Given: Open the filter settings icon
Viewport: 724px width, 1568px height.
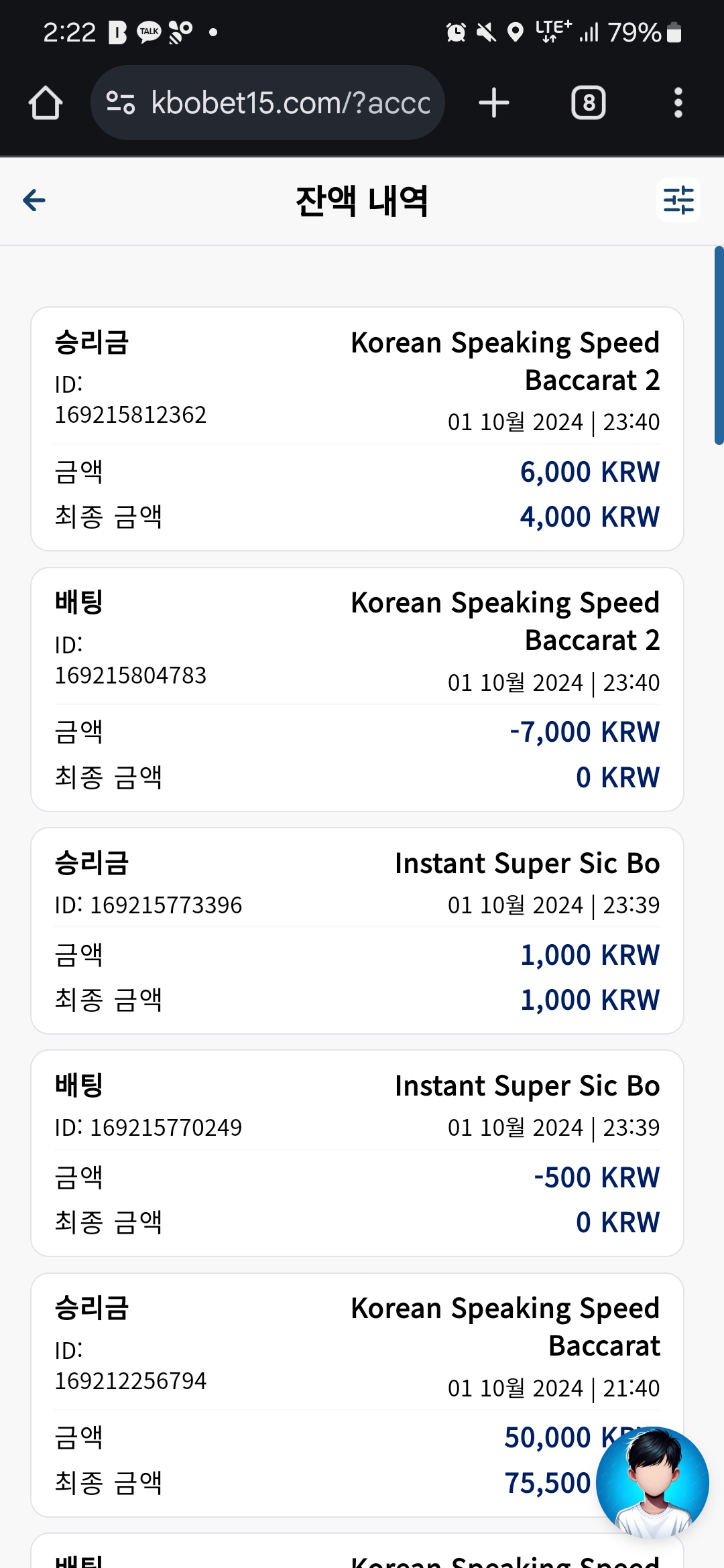Looking at the screenshot, I should [678, 200].
